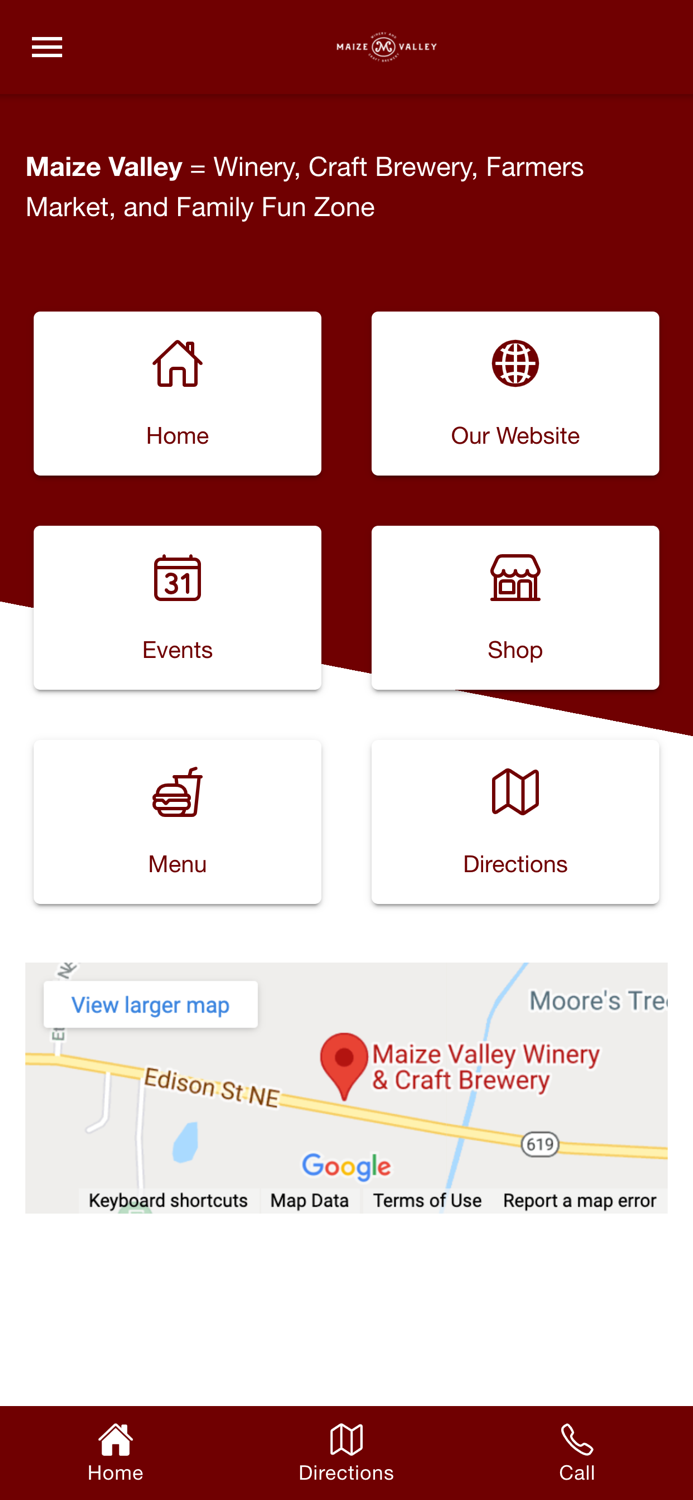Open the Home tile

point(177,393)
